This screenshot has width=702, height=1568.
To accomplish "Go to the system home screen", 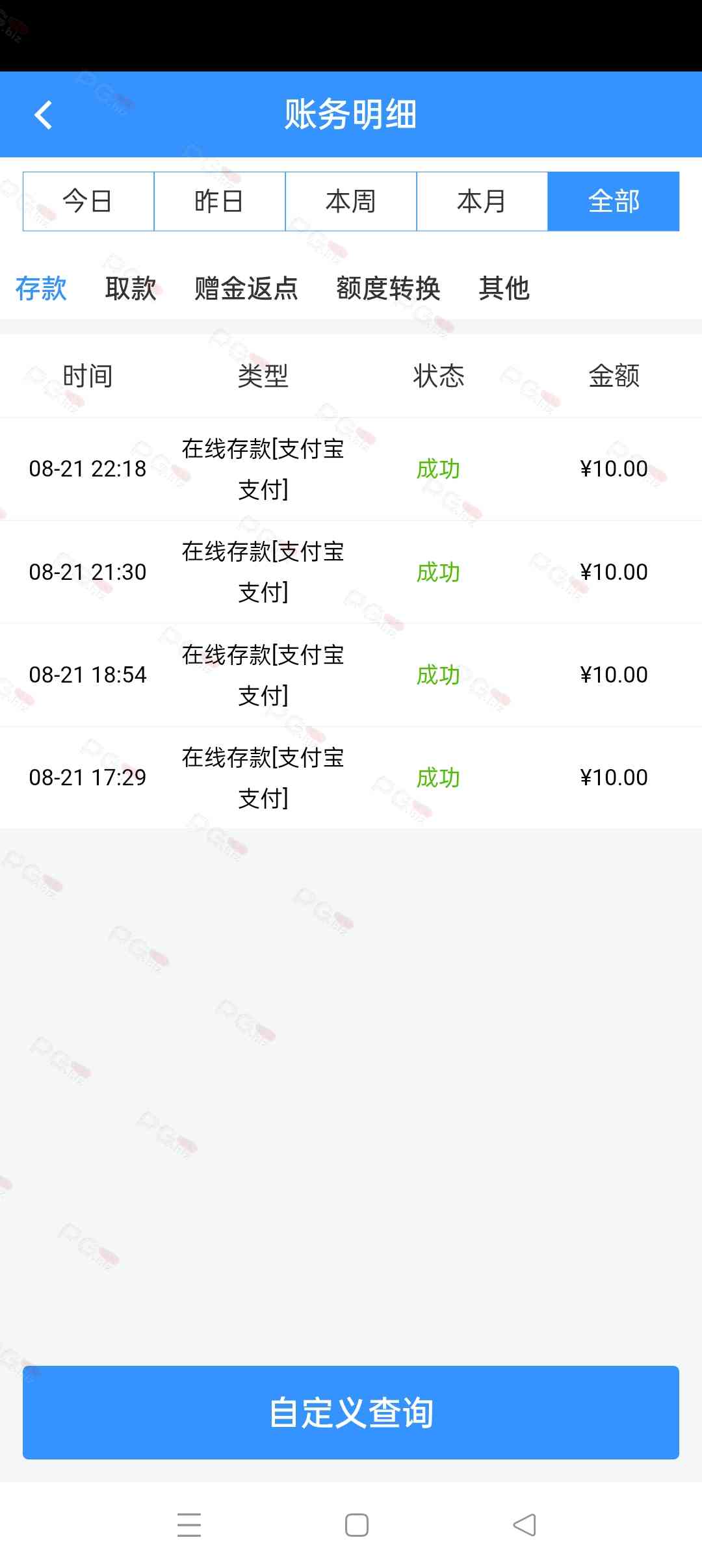I will (357, 1525).
